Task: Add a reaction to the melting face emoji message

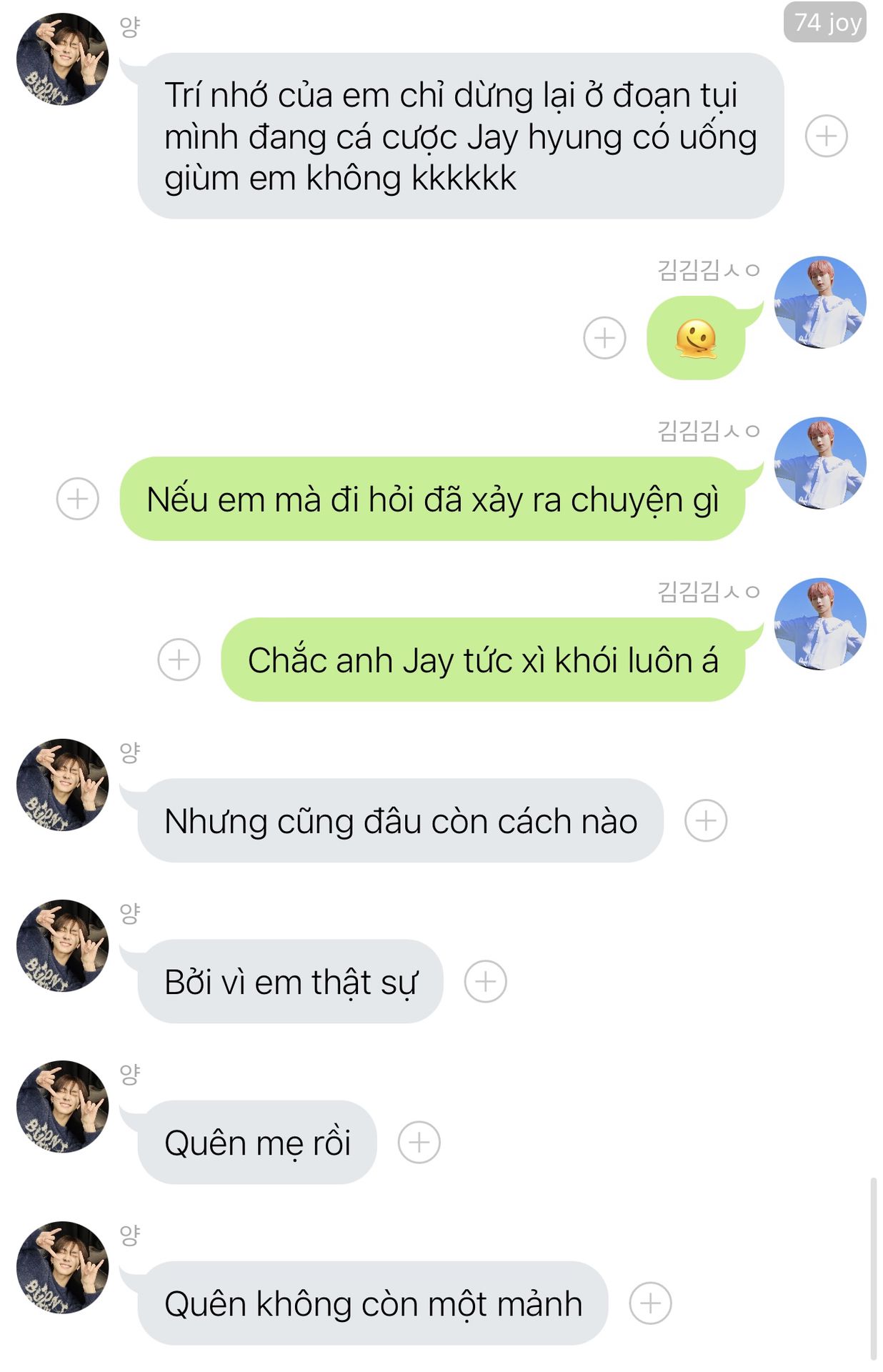Action: 604,337
